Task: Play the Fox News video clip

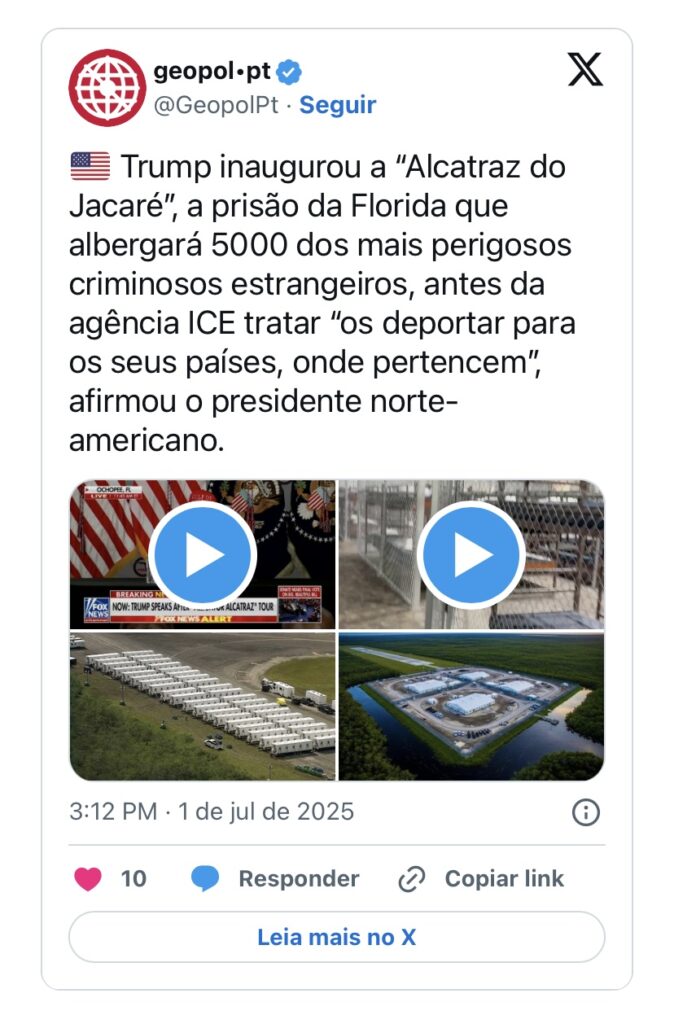Action: pyautogui.click(x=202, y=555)
